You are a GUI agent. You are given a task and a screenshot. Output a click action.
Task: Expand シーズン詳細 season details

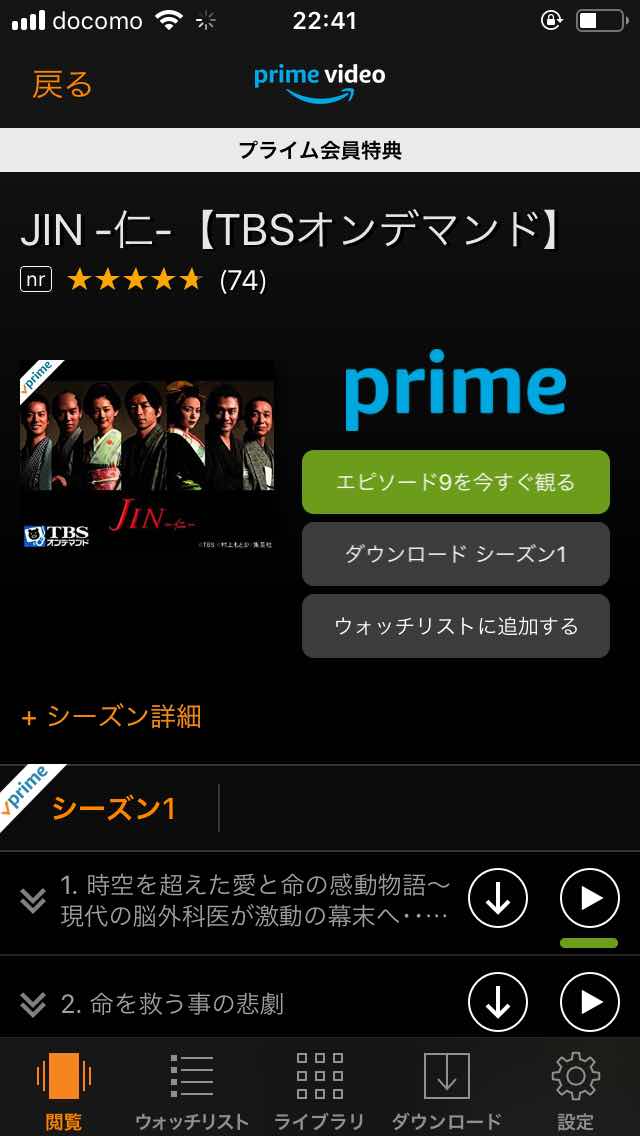pos(112,716)
